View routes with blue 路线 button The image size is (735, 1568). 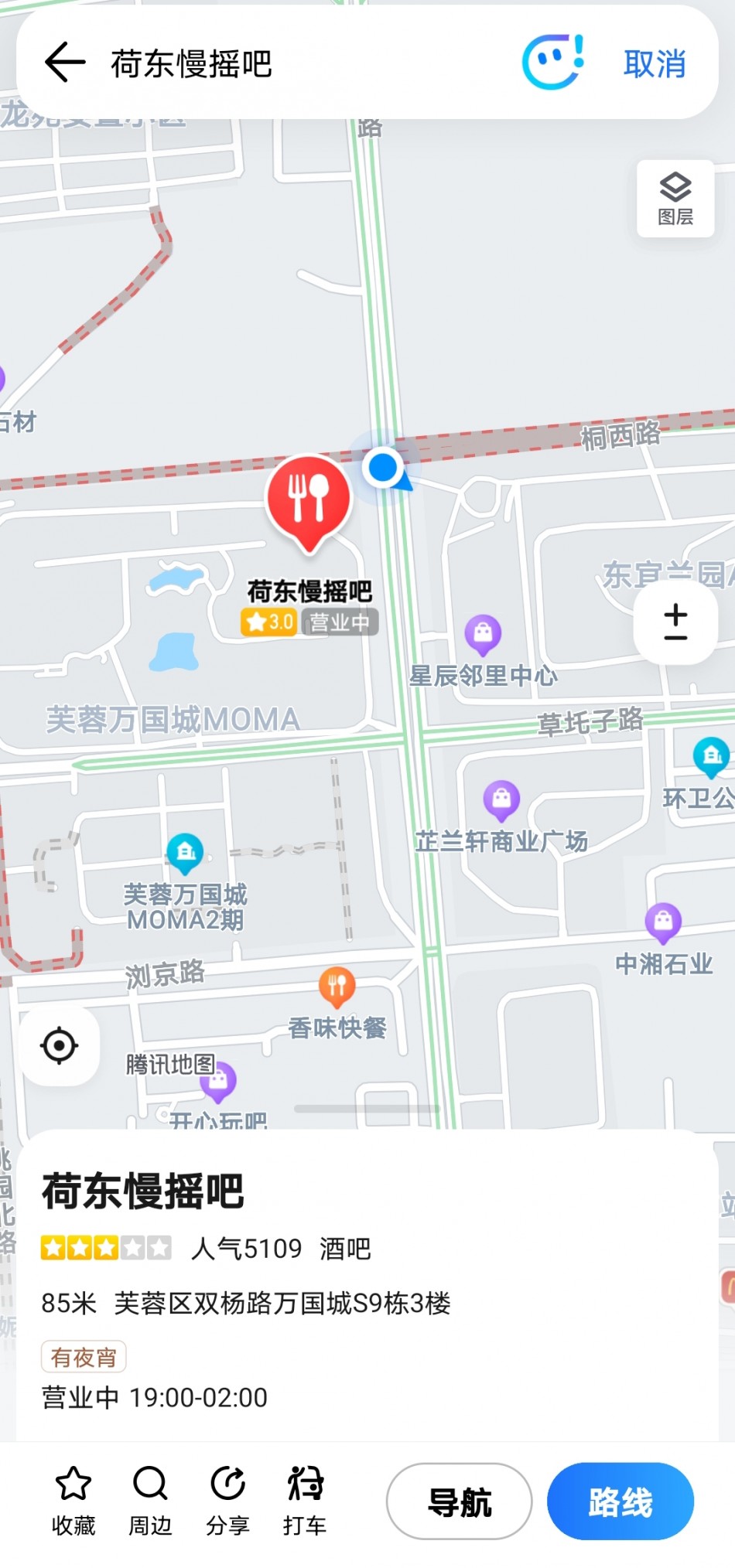(x=620, y=1502)
